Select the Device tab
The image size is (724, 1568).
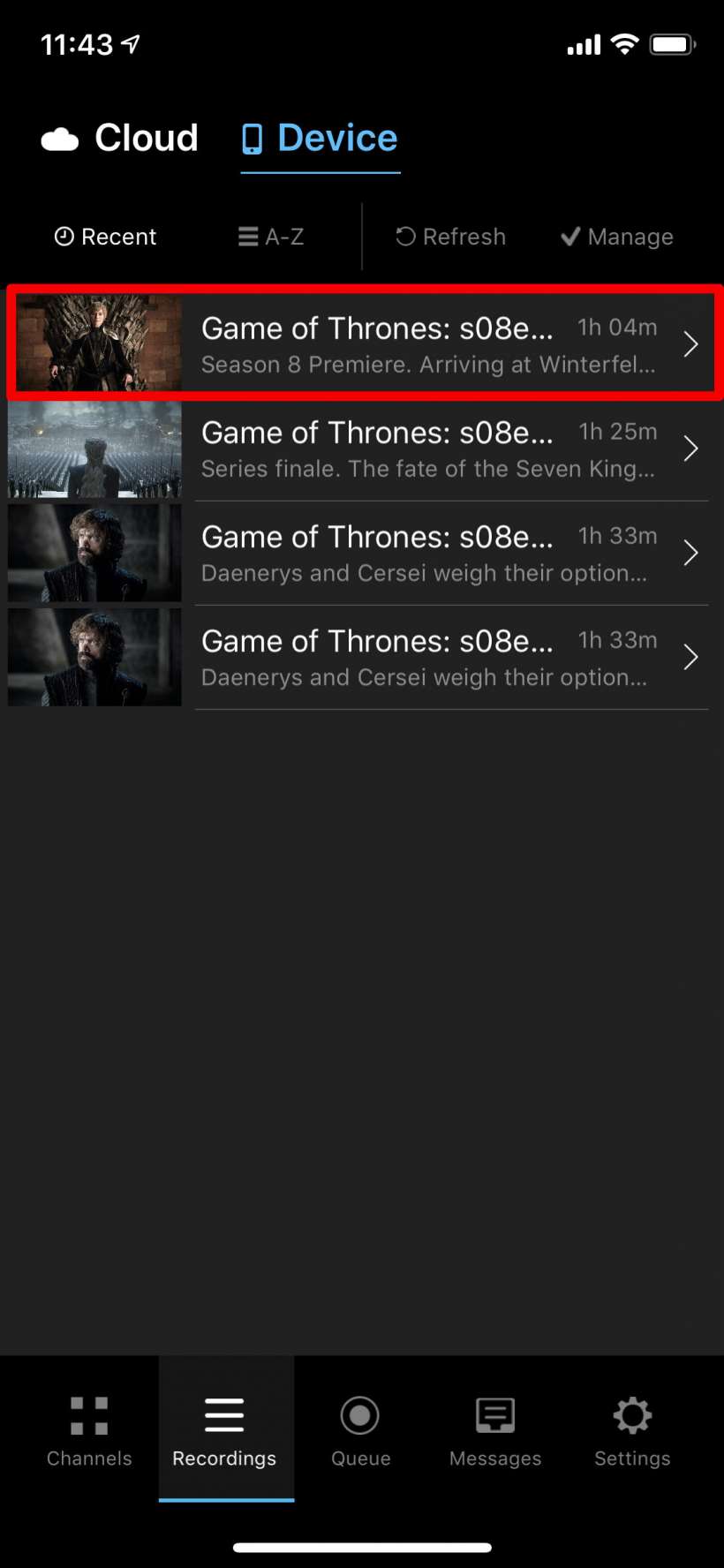321,139
